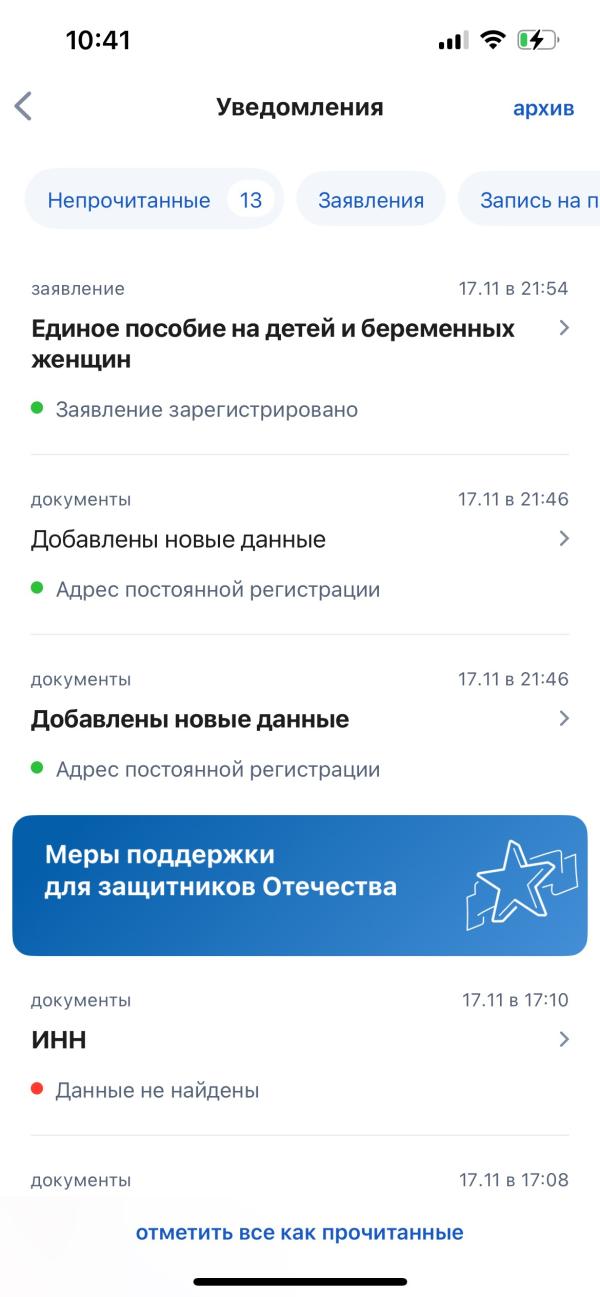
Task: Tap отметить все как прочитанные
Action: coord(300,1232)
